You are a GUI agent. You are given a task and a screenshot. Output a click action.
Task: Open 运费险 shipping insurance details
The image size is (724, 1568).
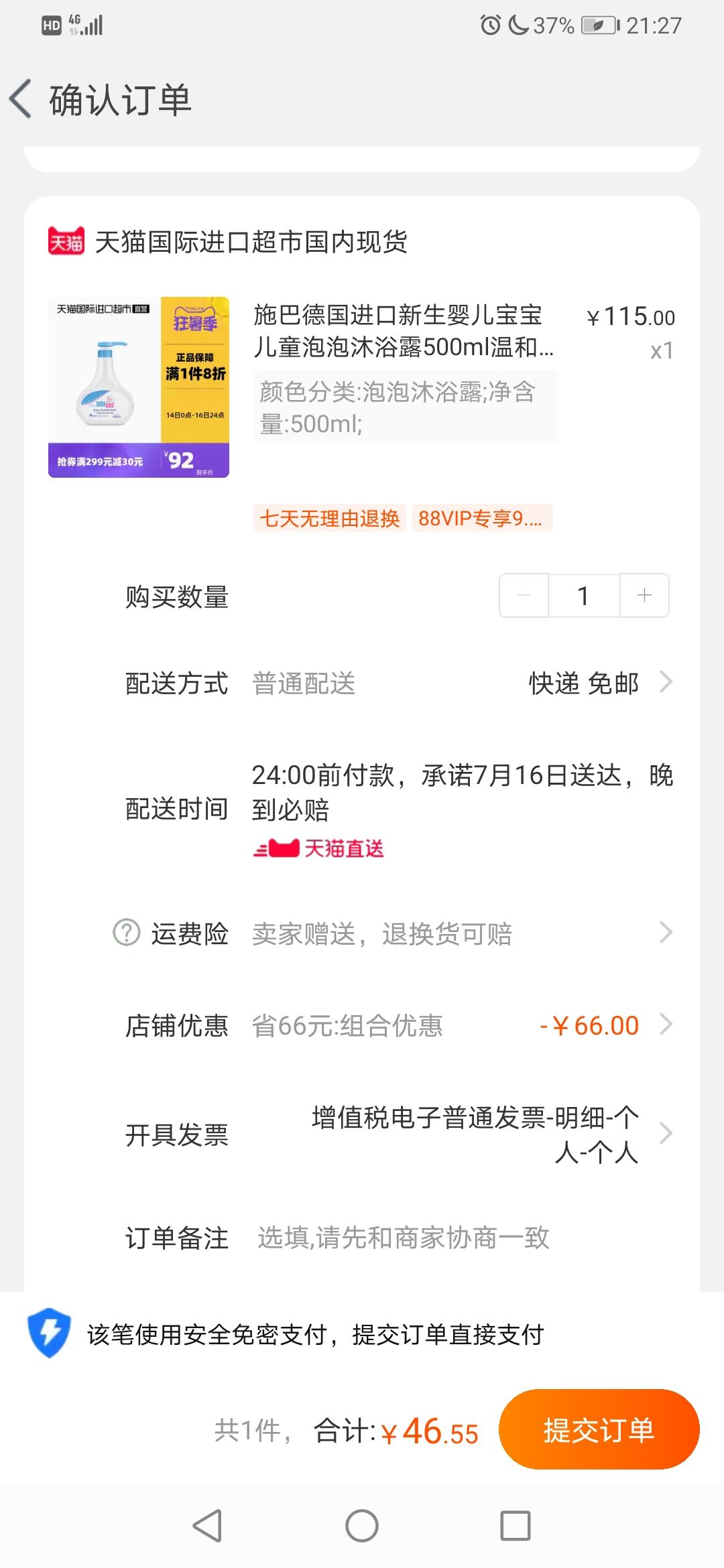point(398,933)
